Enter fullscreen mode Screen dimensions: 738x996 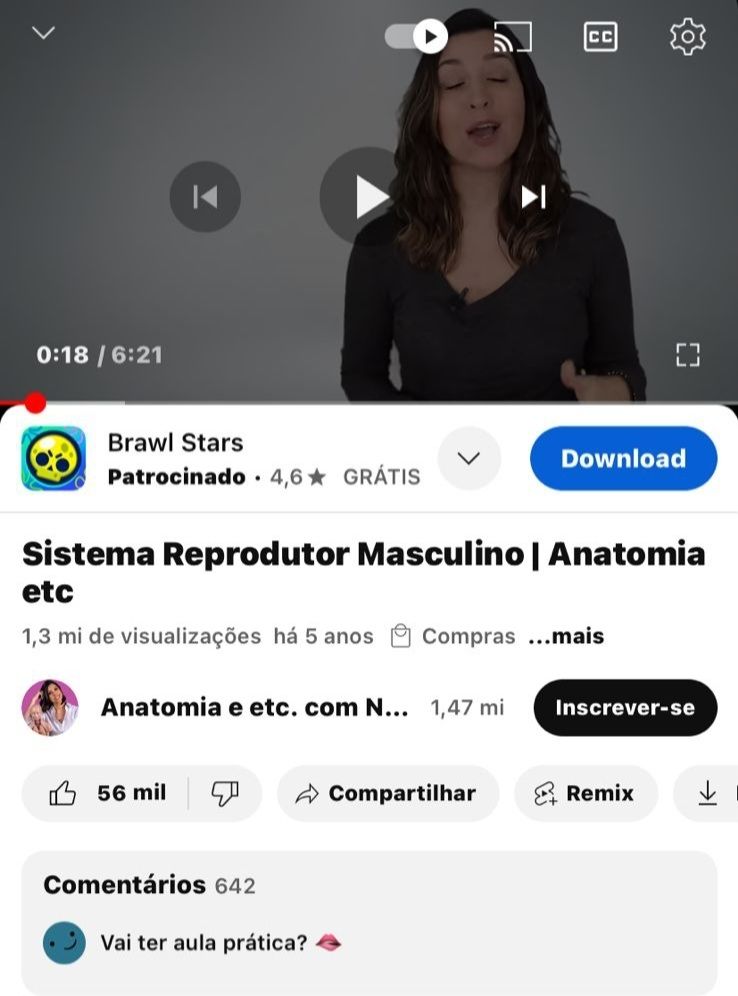tap(687, 355)
